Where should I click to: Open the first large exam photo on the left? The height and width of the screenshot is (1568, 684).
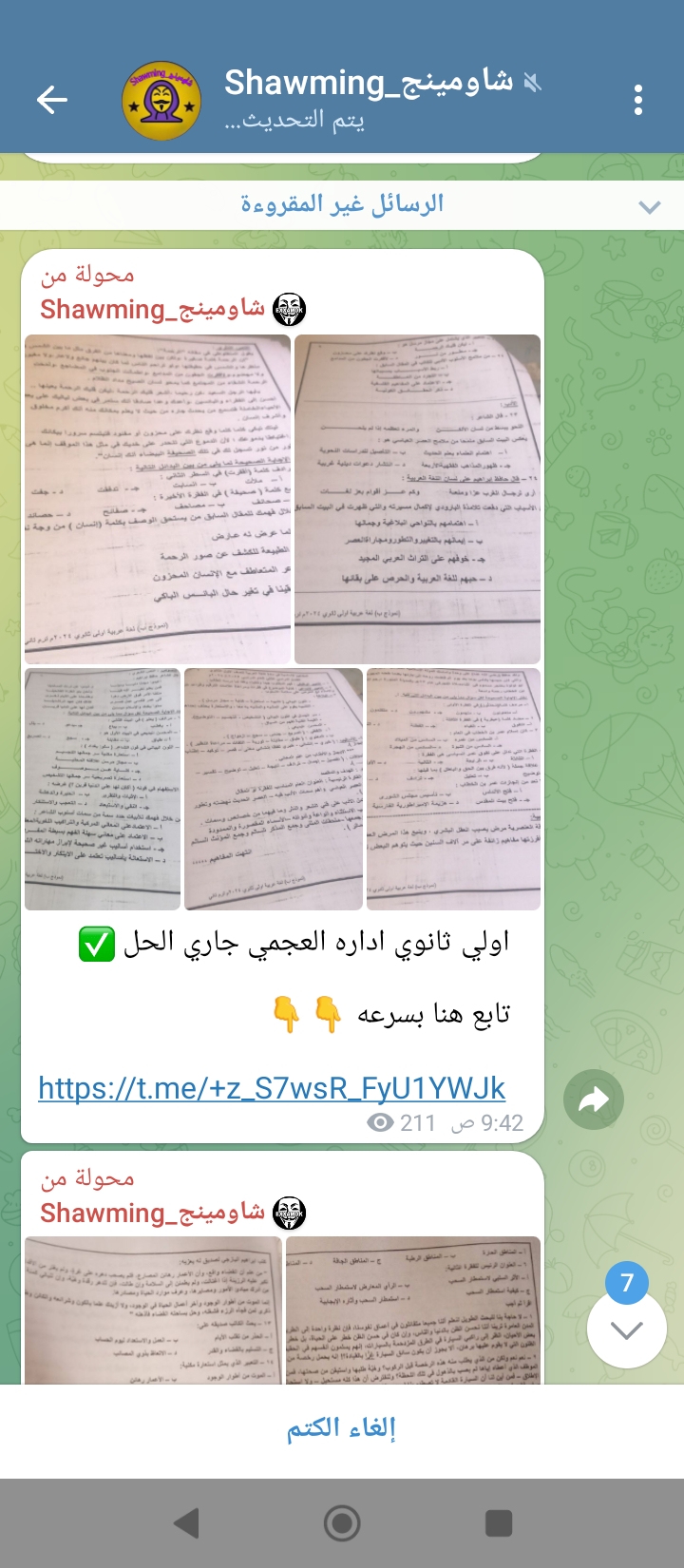158,499
